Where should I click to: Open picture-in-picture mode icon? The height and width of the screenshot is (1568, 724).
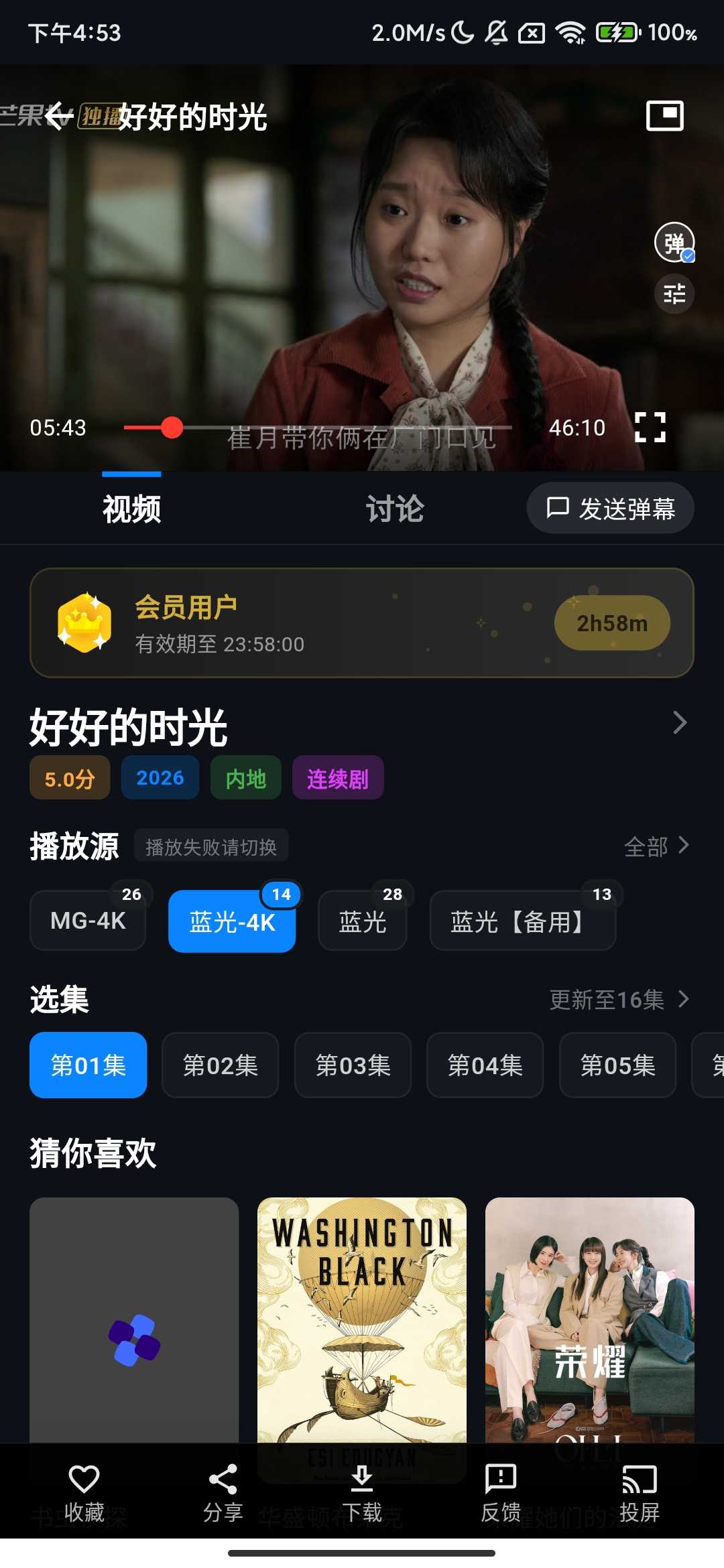(x=665, y=115)
